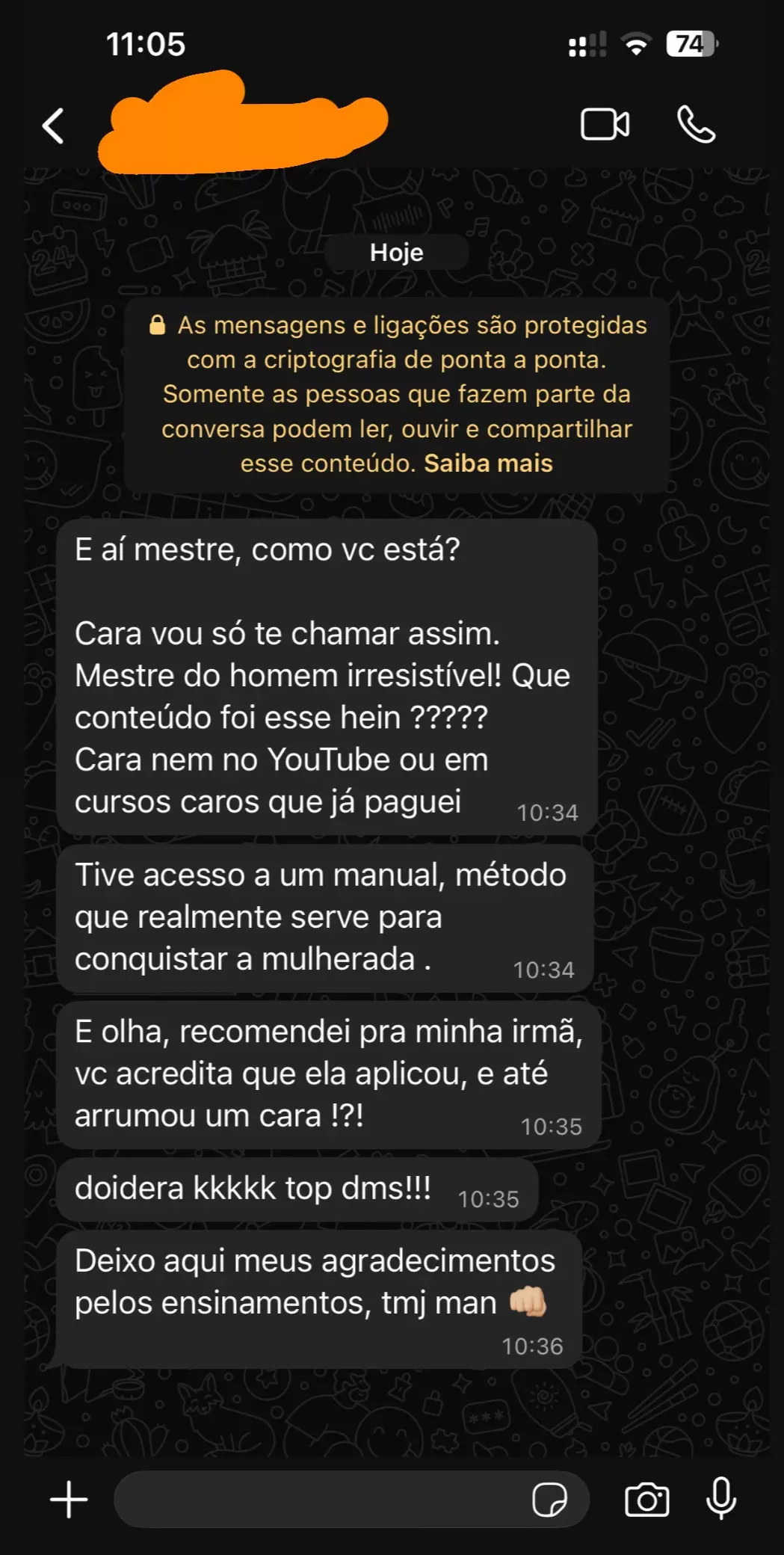Tap the microphone to record audio
The width and height of the screenshot is (784, 1555).
coord(721,1499)
